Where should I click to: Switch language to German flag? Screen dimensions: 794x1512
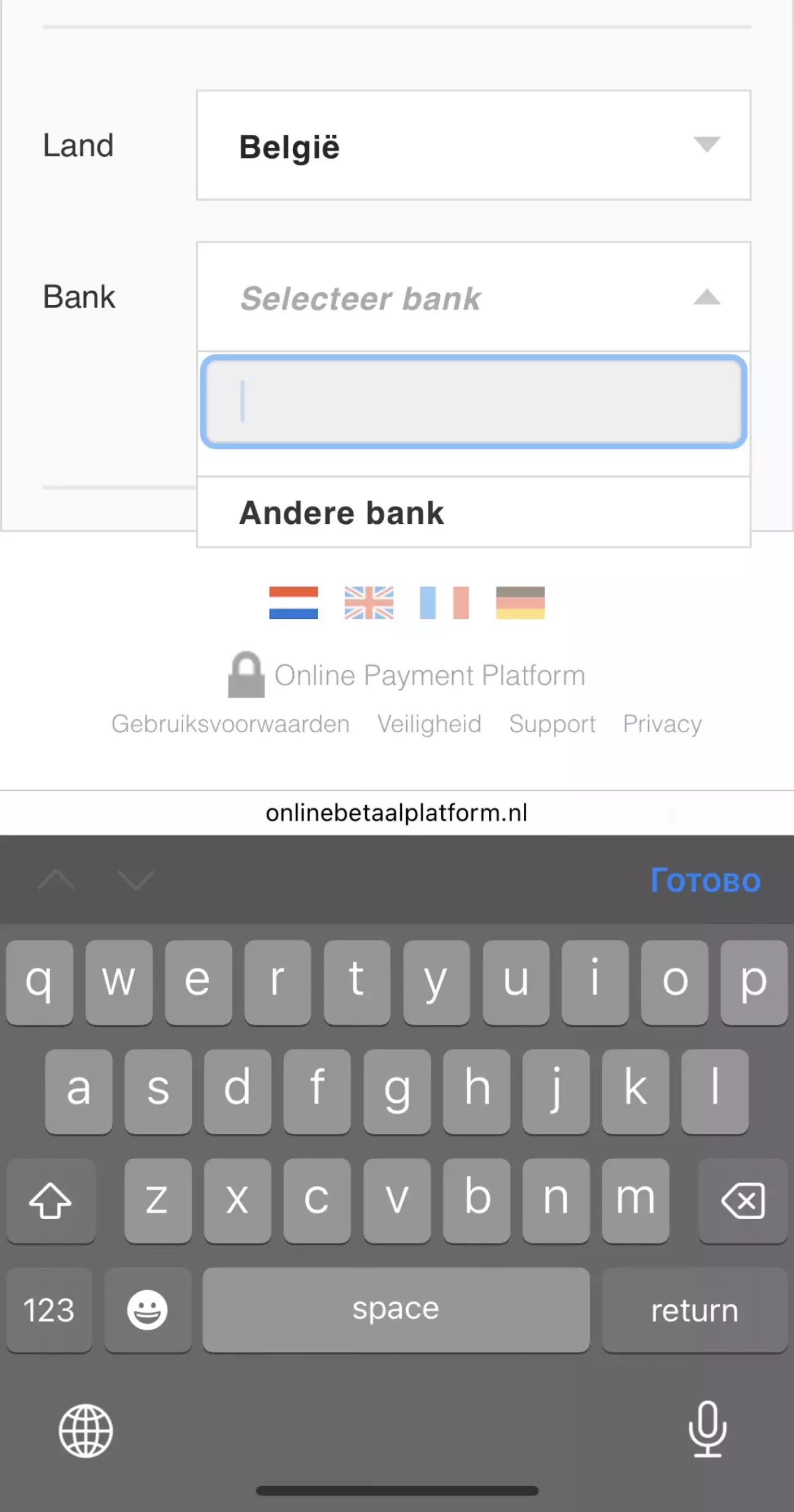point(520,603)
